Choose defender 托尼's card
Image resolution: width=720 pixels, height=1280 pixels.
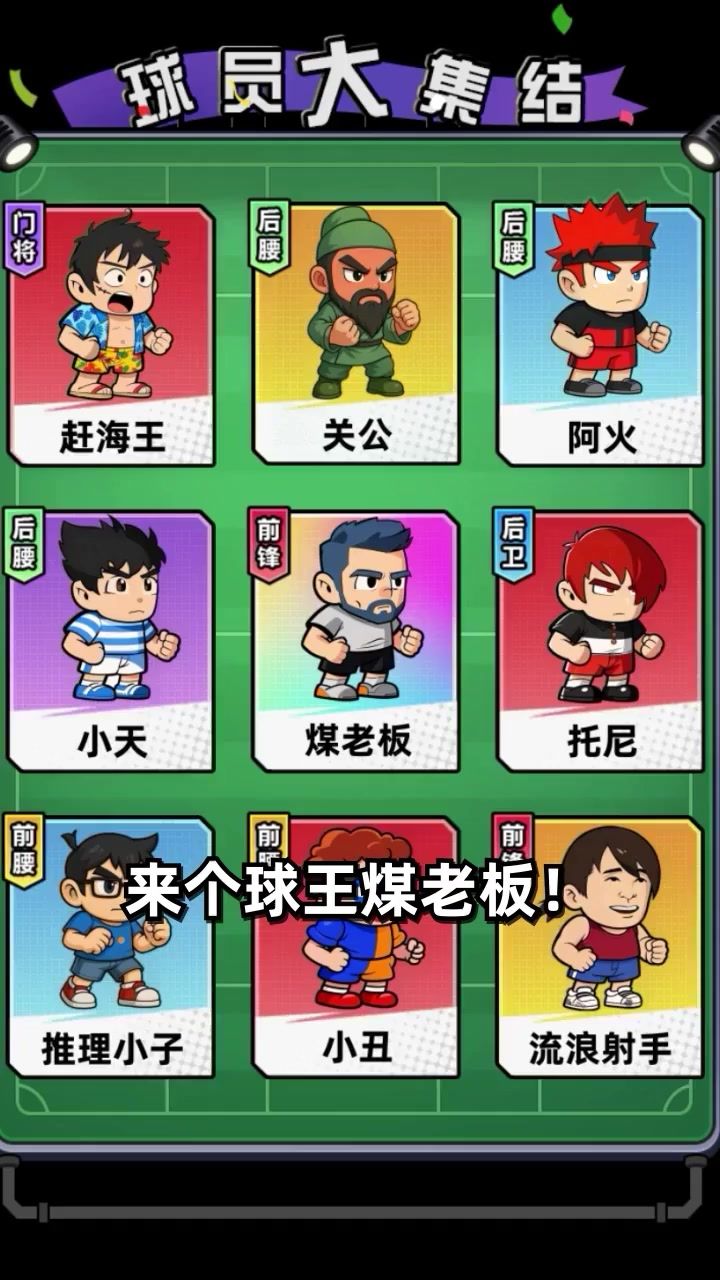(600, 641)
